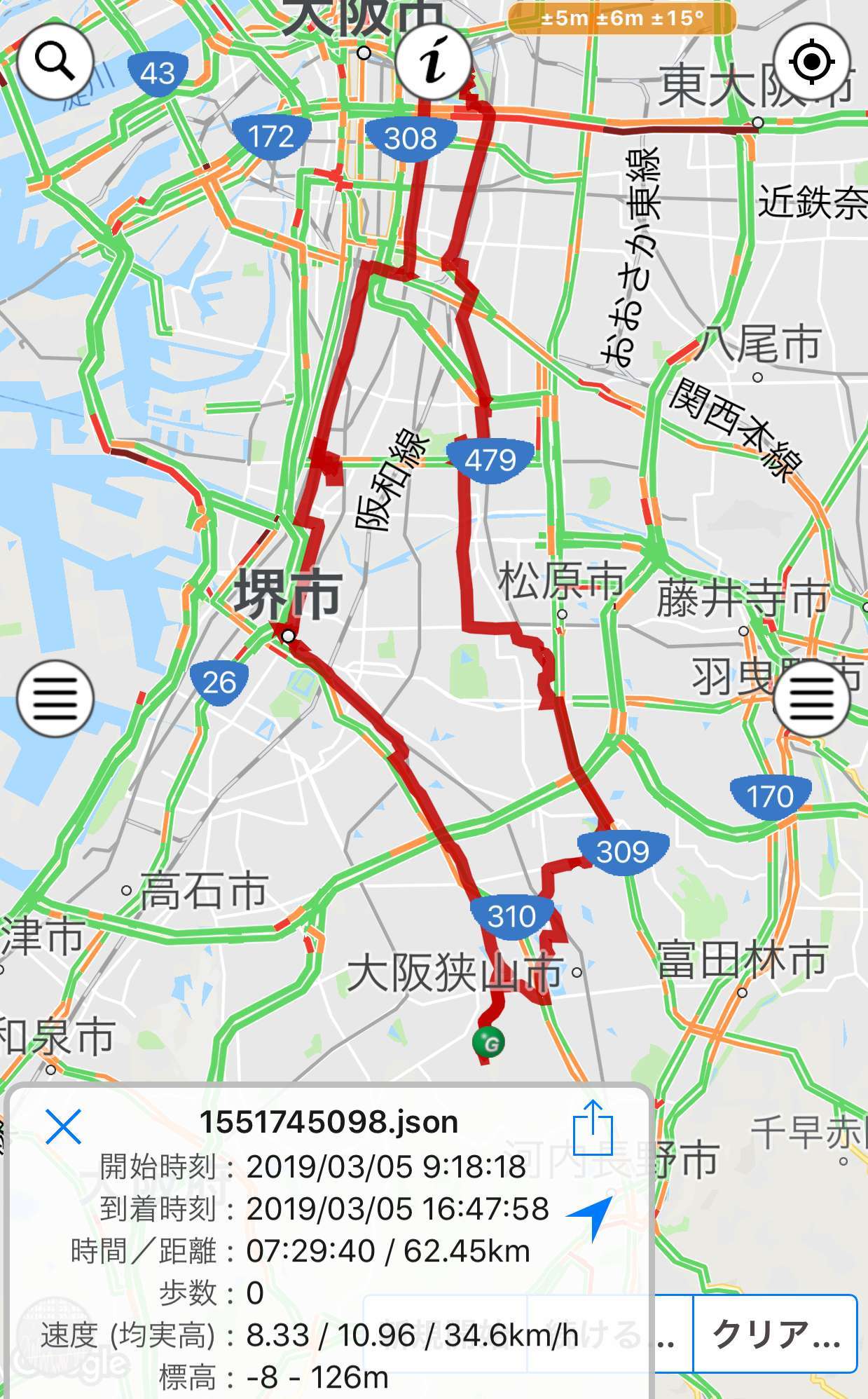Screen dimensions: 868x1399
Task: Tap the green G goal marker
Action: click(488, 1042)
